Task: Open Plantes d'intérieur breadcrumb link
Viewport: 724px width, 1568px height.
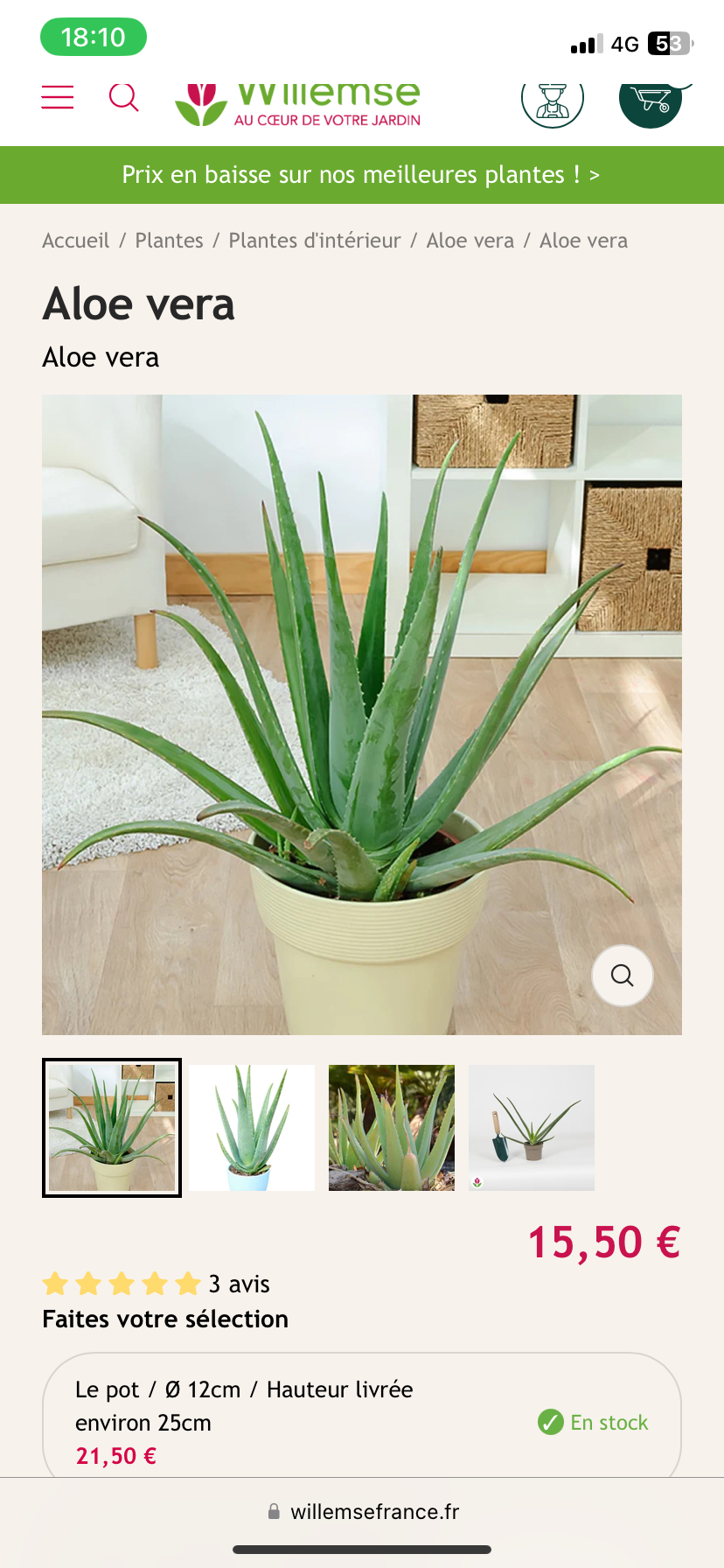Action: [315, 241]
